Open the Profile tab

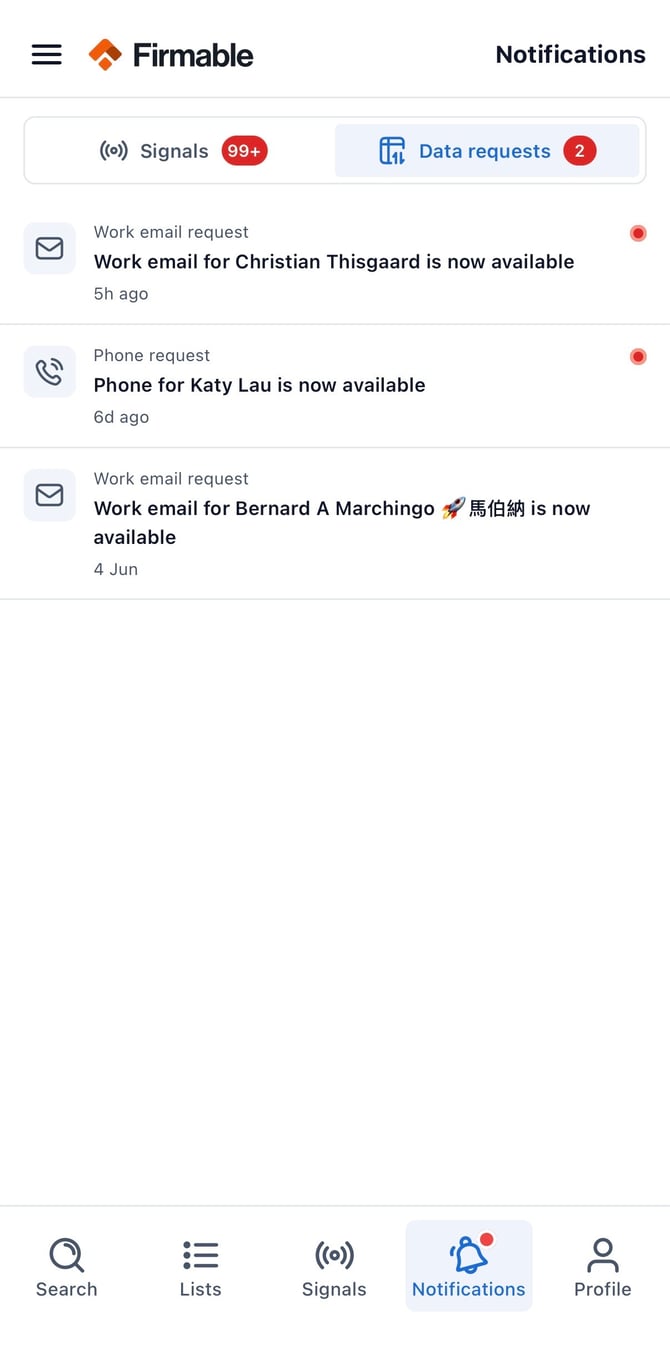[602, 1267]
